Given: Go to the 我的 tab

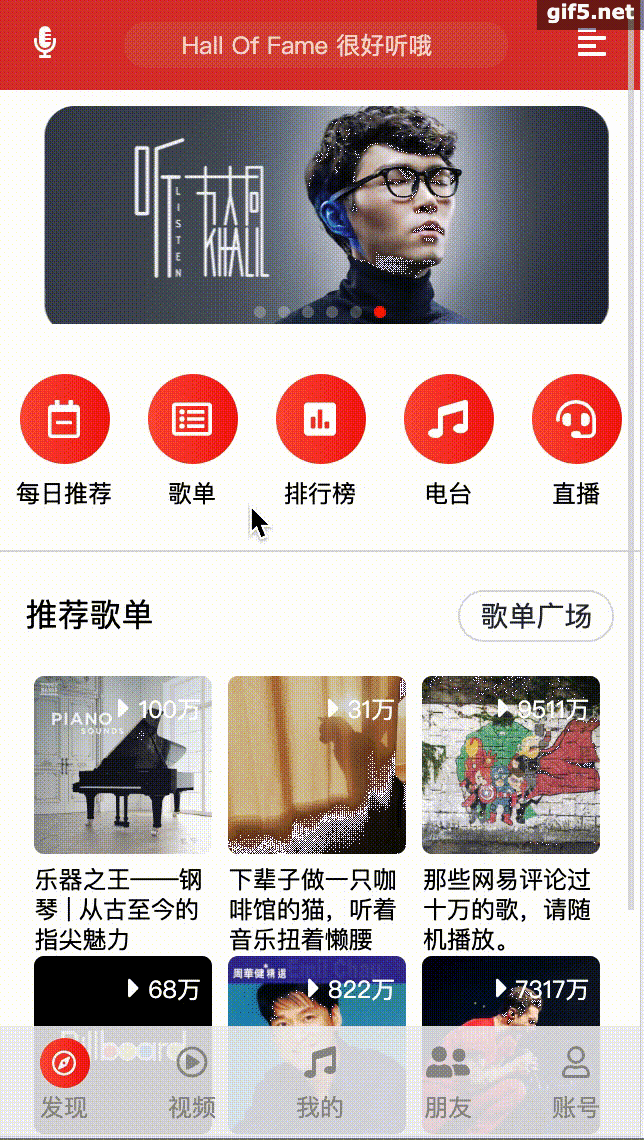Looking at the screenshot, I should click(x=320, y=1080).
